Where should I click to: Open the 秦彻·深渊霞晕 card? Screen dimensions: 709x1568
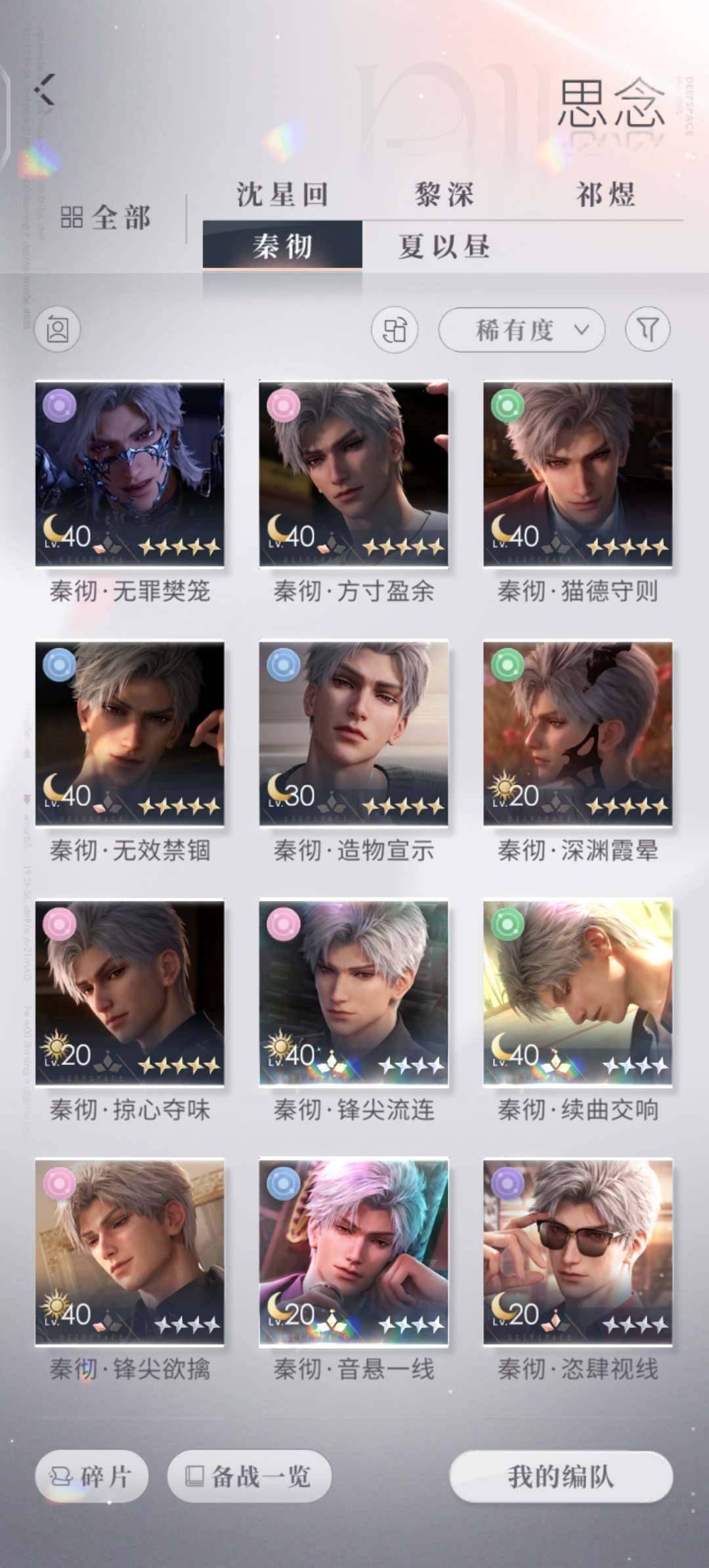pyautogui.click(x=578, y=733)
